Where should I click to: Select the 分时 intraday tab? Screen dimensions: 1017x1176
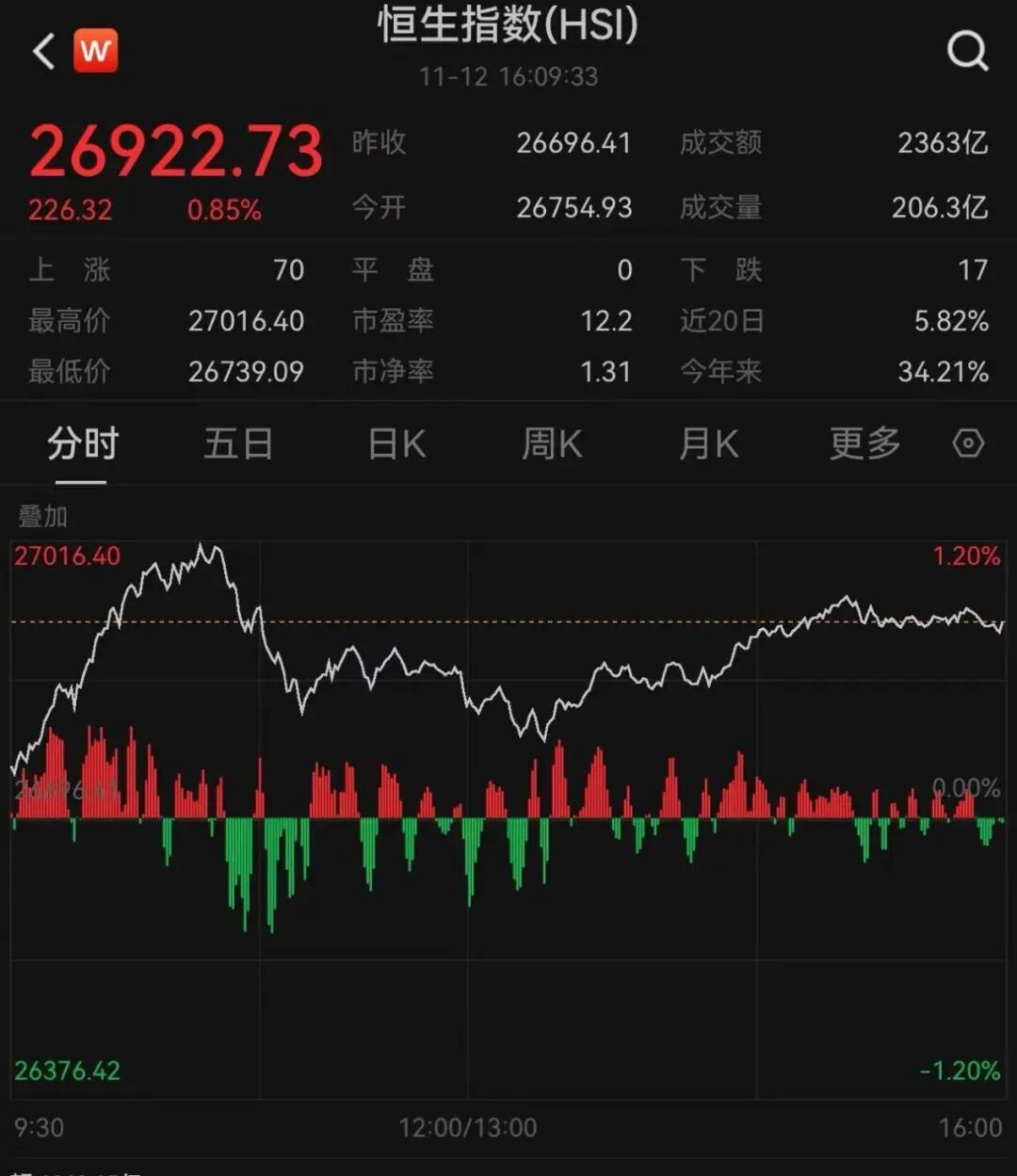click(x=83, y=443)
